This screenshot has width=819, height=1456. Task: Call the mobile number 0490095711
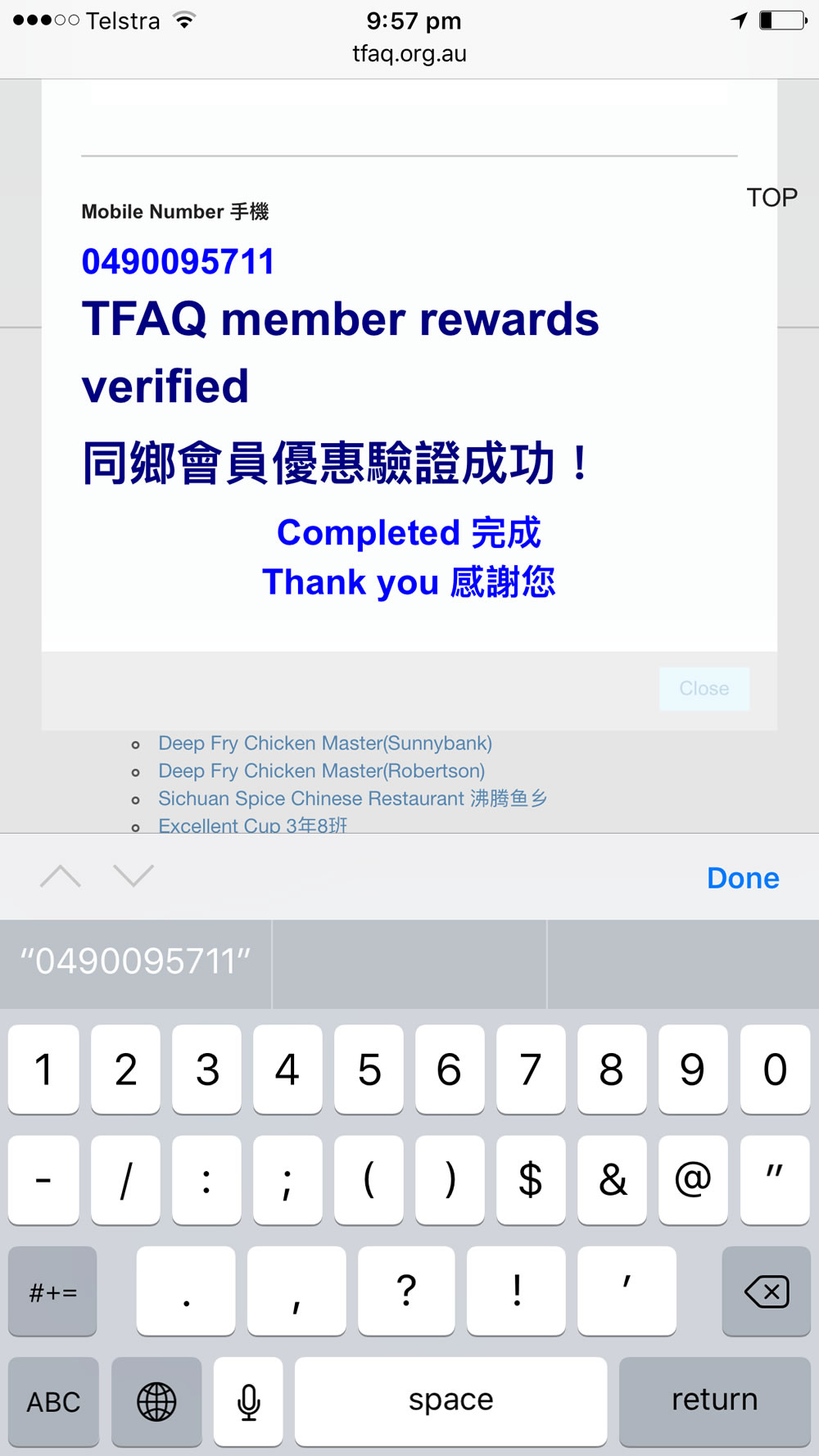coord(178,262)
